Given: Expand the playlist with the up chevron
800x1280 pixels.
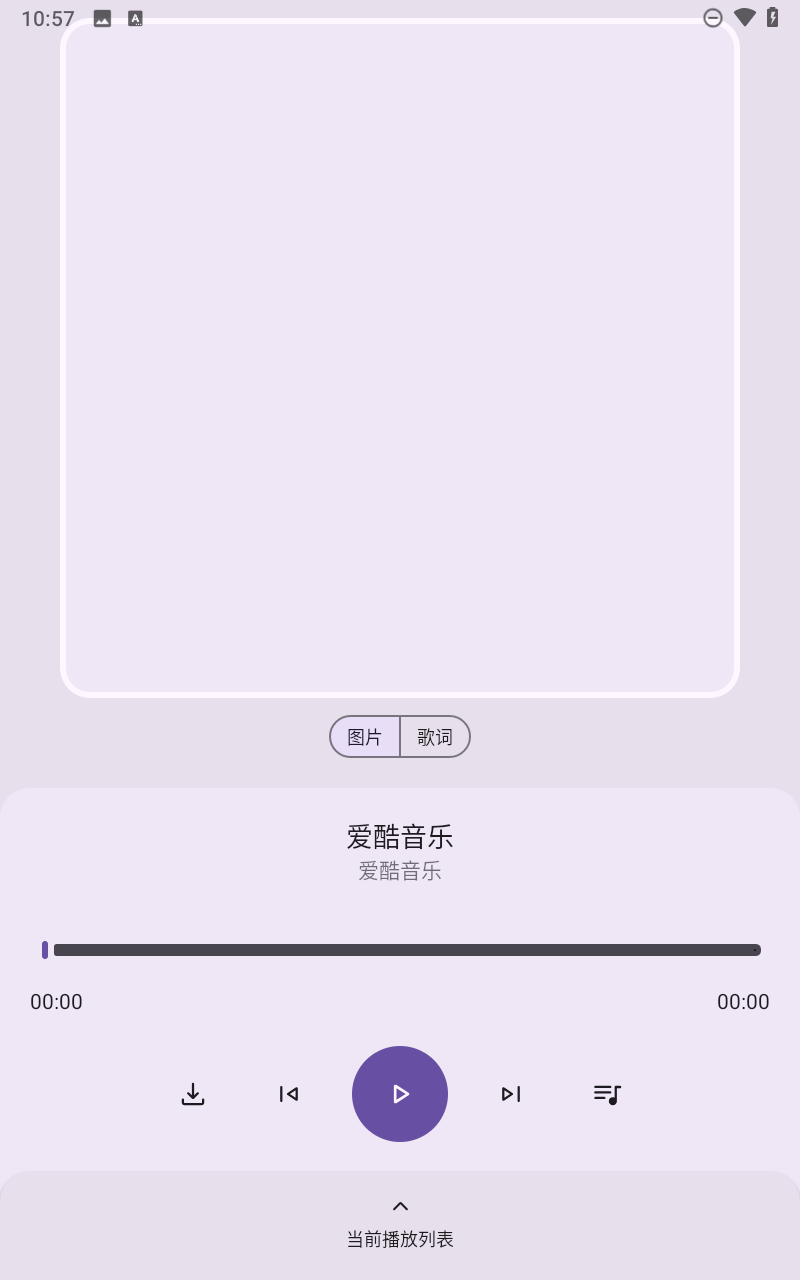Looking at the screenshot, I should click(400, 1205).
